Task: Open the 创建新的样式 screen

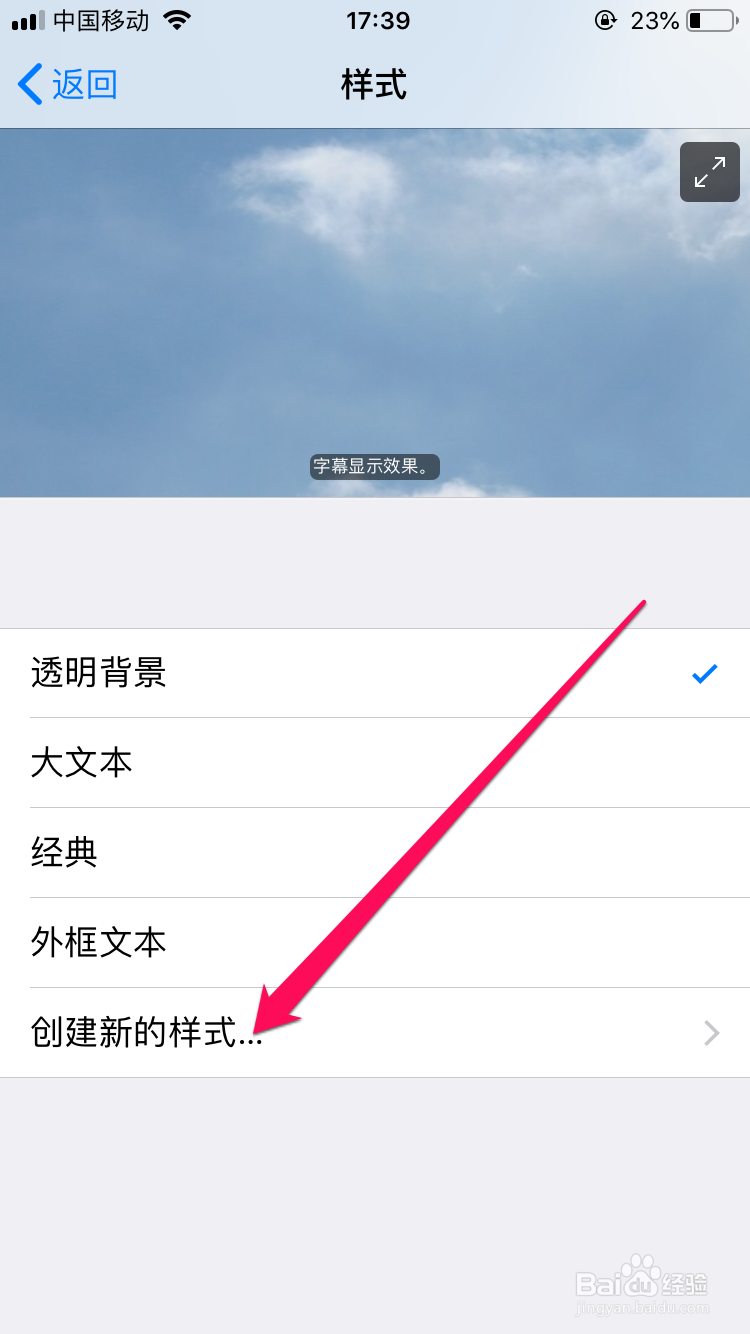Action: click(146, 1033)
